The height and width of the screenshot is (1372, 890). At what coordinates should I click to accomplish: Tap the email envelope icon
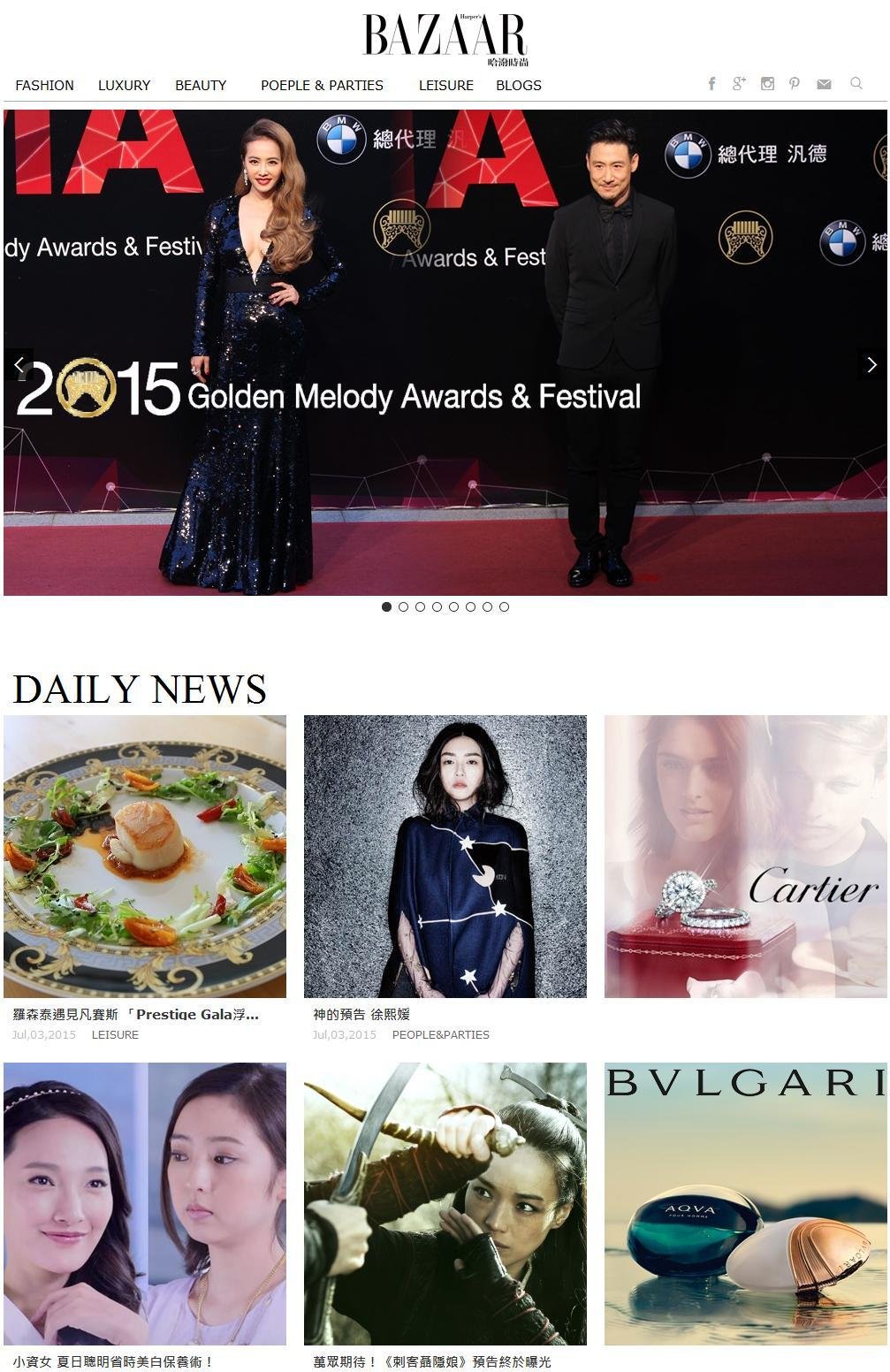(x=824, y=84)
